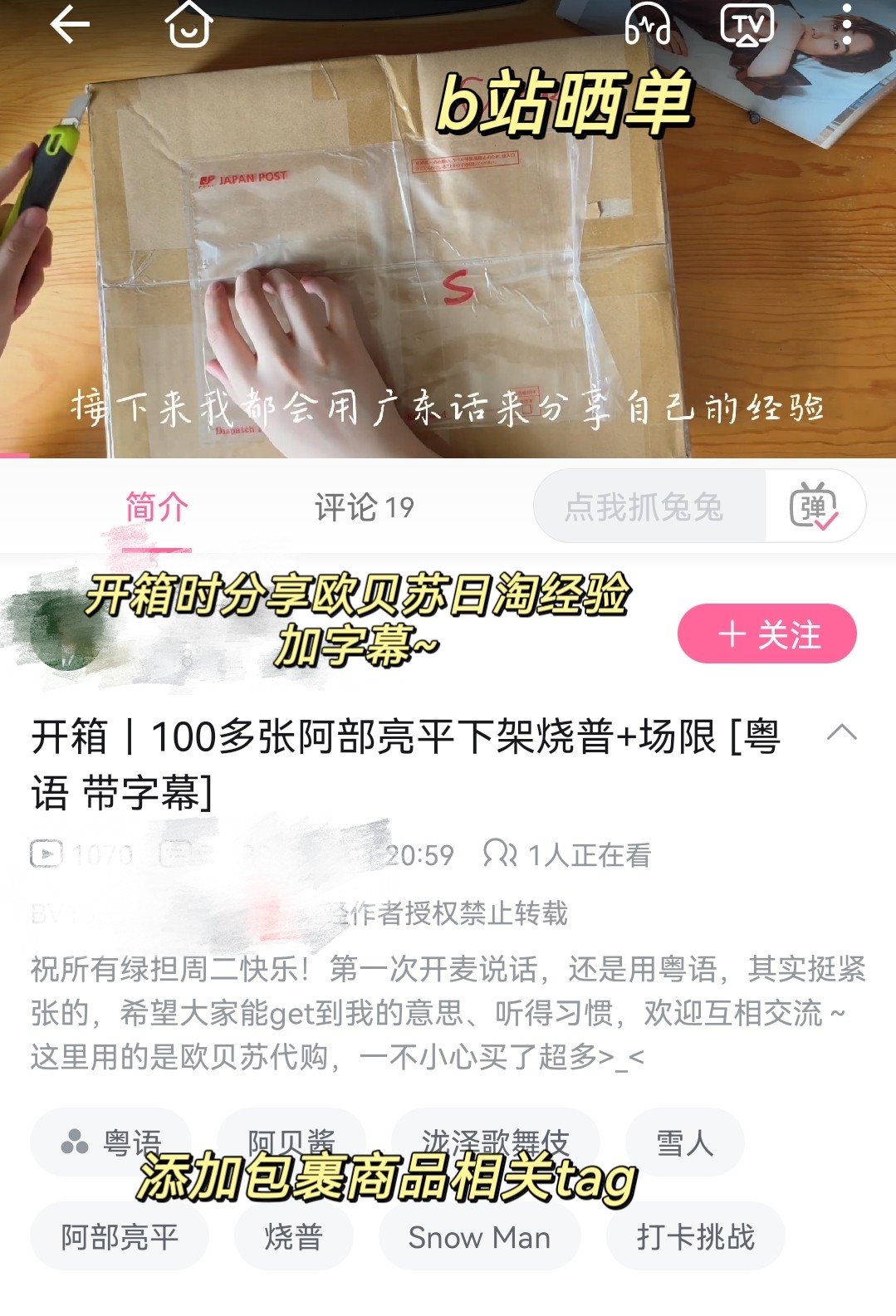The width and height of the screenshot is (896, 1316).
Task: Toggle the 弹 danmaku display switch
Action: [814, 506]
